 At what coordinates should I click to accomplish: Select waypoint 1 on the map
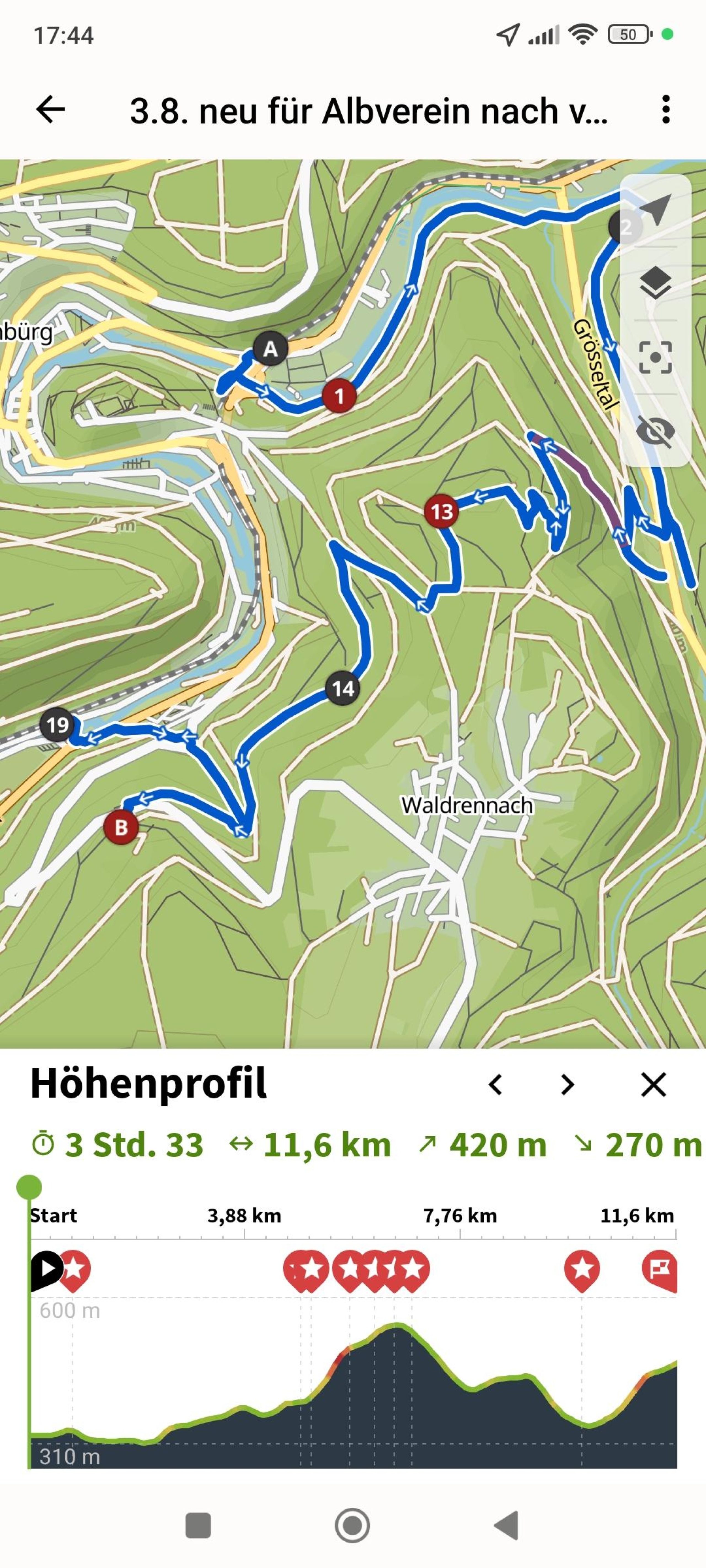click(x=339, y=396)
